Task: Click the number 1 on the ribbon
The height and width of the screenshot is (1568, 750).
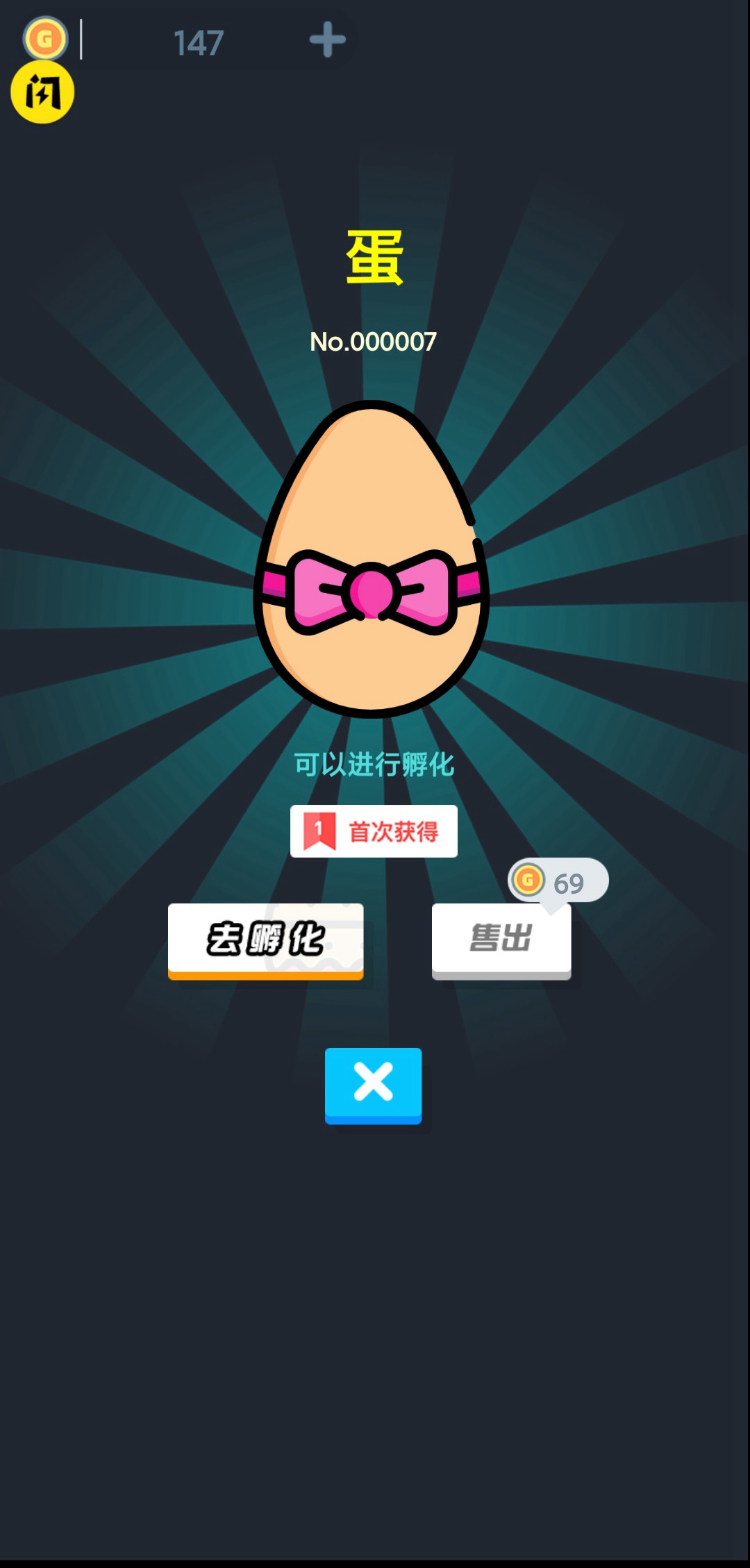Action: pos(319,828)
